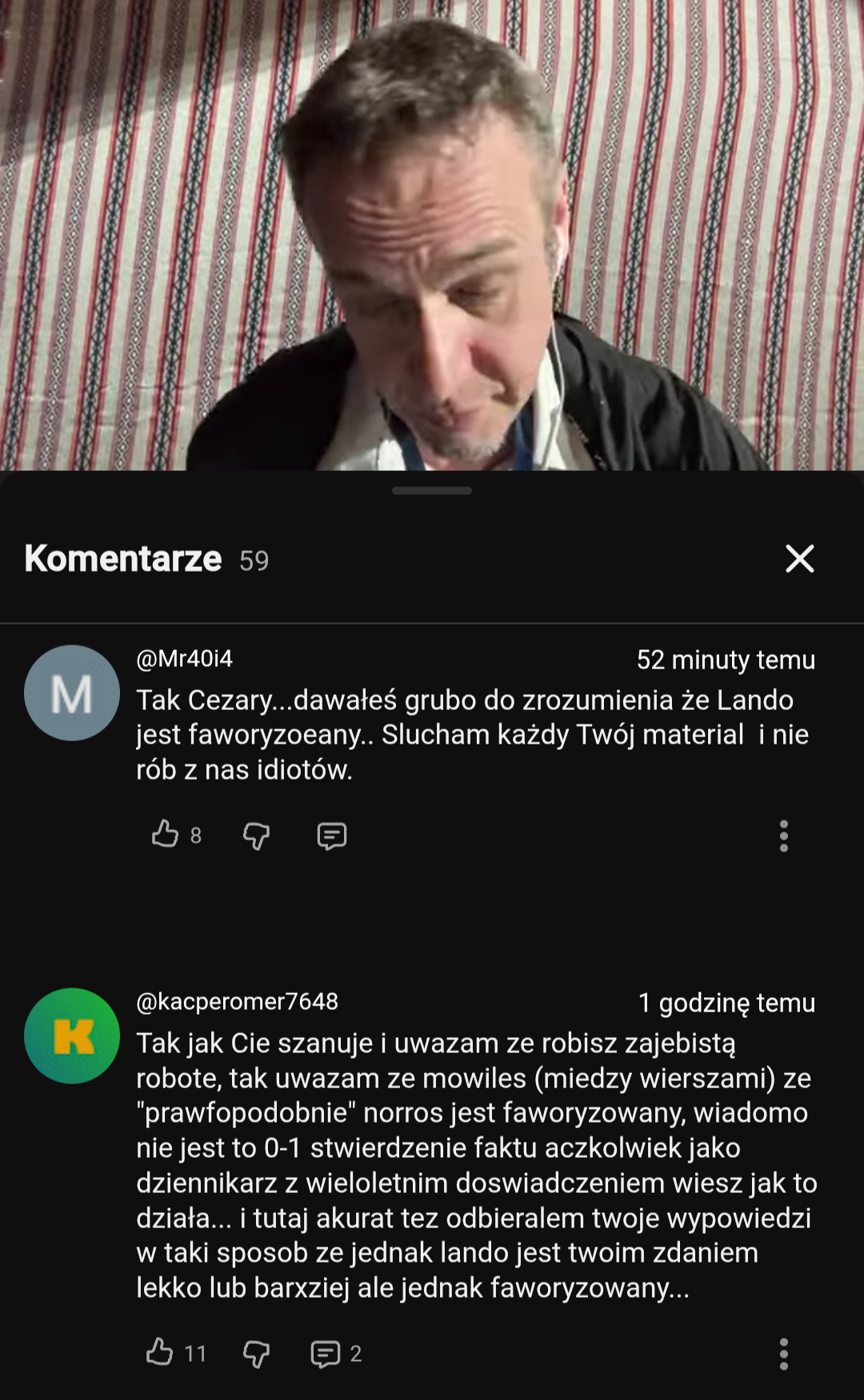The image size is (864, 1400).
Task: Open @kacperomer7648's profile avatar
Action: click(72, 1035)
